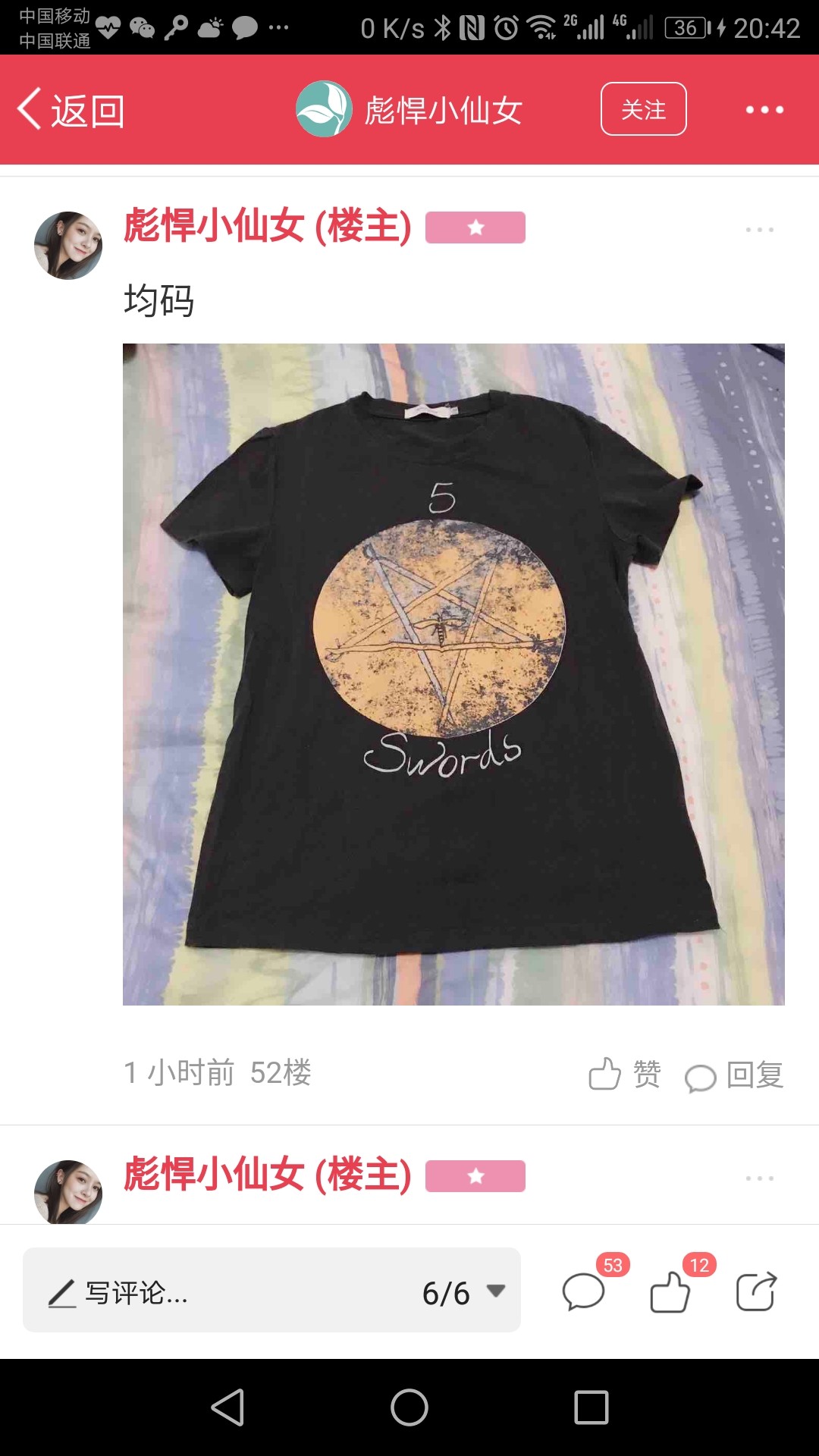Like the thread via thumbs-up with 12 badge
Viewport: 819px width, 1456px height.
pos(672,1289)
